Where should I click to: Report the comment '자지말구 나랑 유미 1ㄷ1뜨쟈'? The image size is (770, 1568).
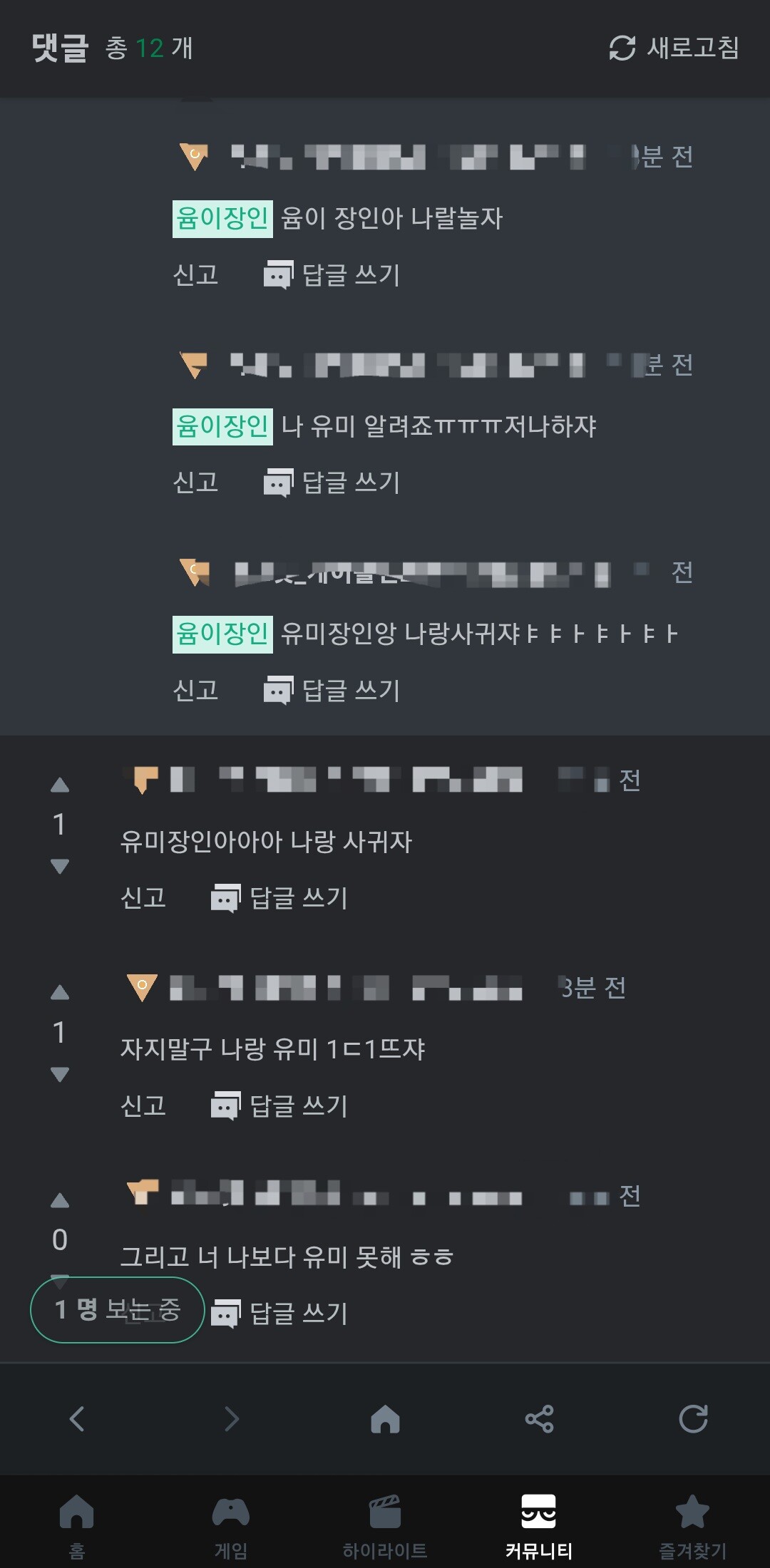pyautogui.click(x=143, y=1105)
